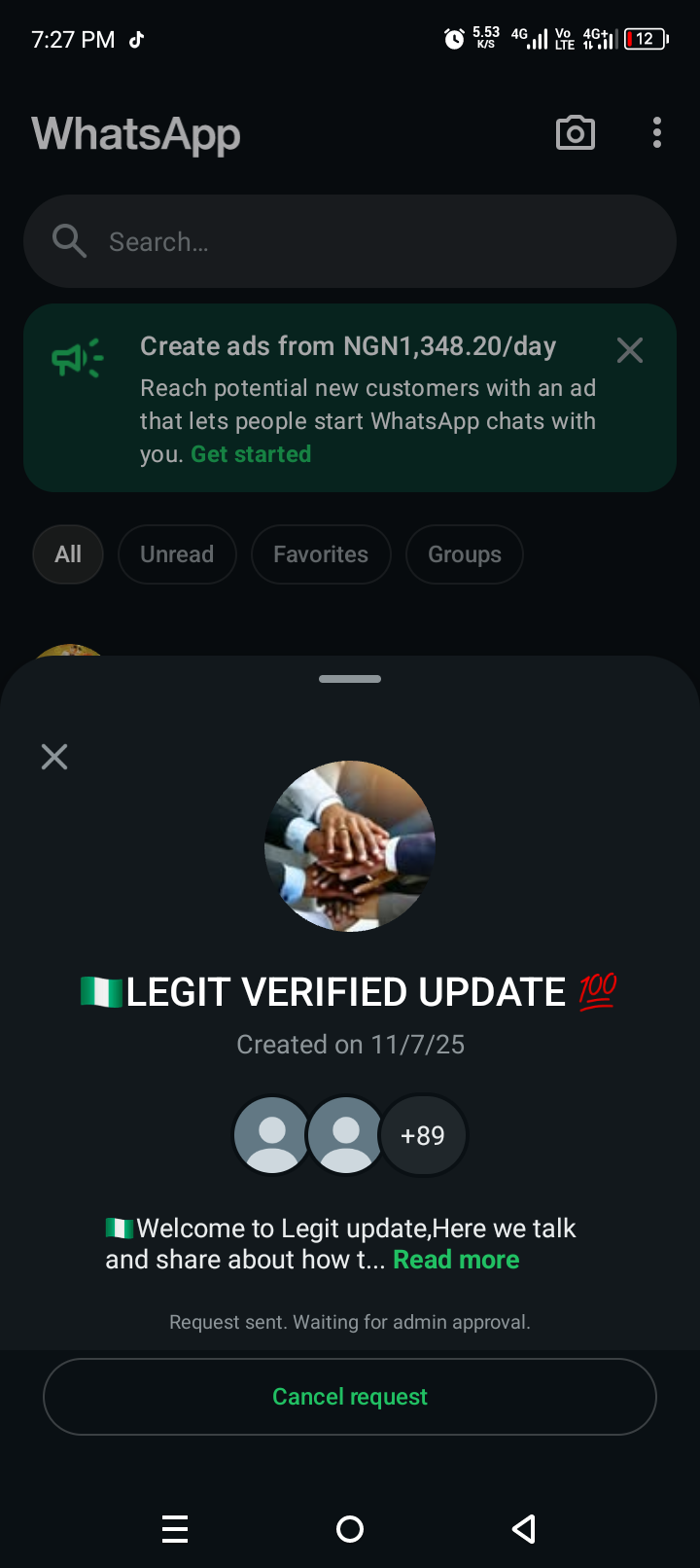Select the All chats filter
This screenshot has height=1568, width=700.
68,554
